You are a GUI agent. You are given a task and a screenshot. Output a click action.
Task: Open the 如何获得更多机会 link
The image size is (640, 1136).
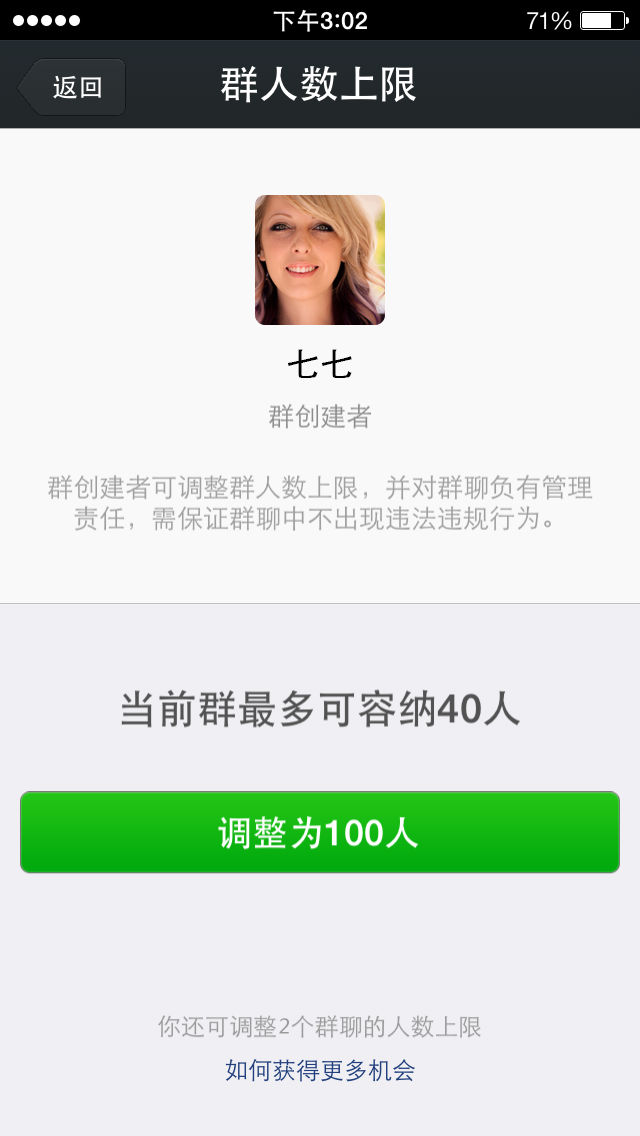click(320, 1070)
